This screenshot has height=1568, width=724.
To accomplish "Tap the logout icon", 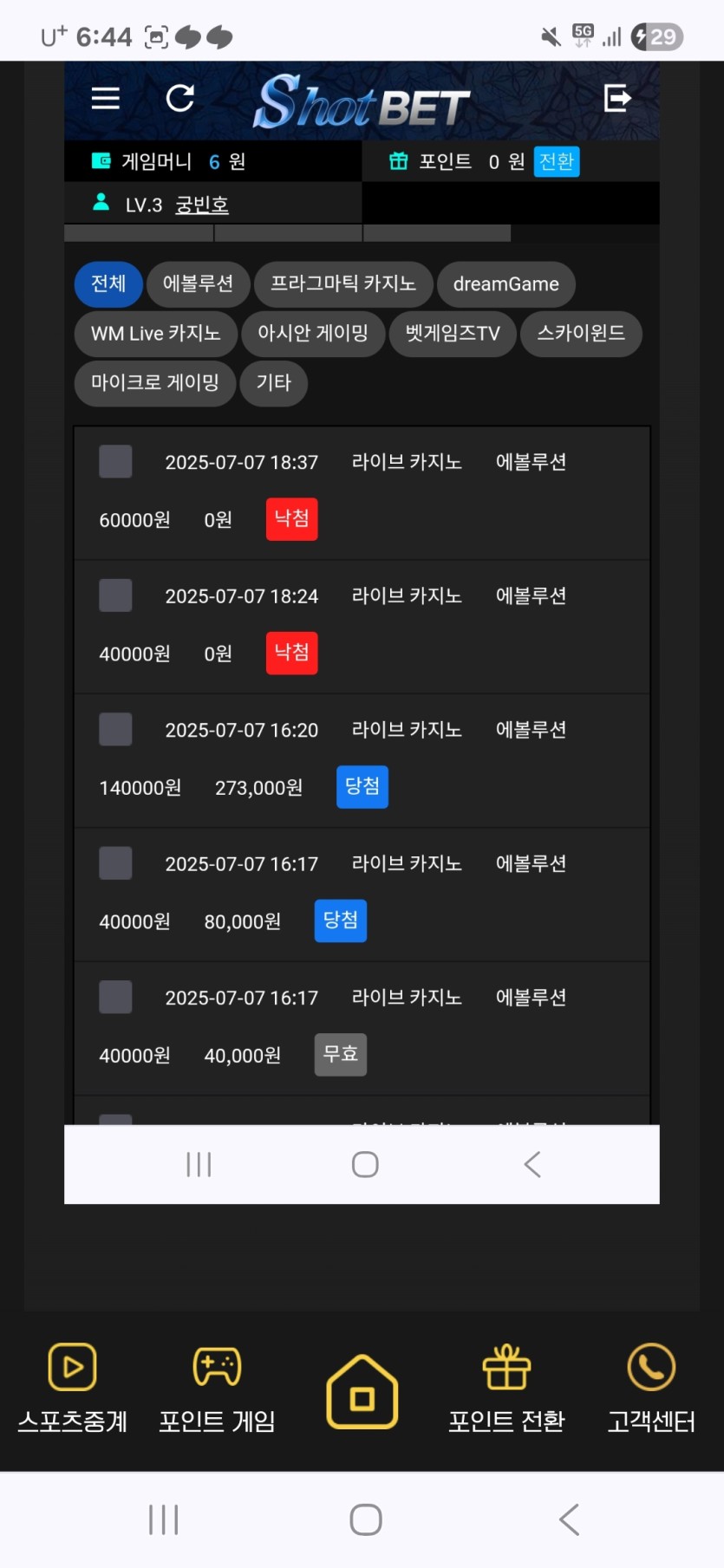I will point(616,99).
